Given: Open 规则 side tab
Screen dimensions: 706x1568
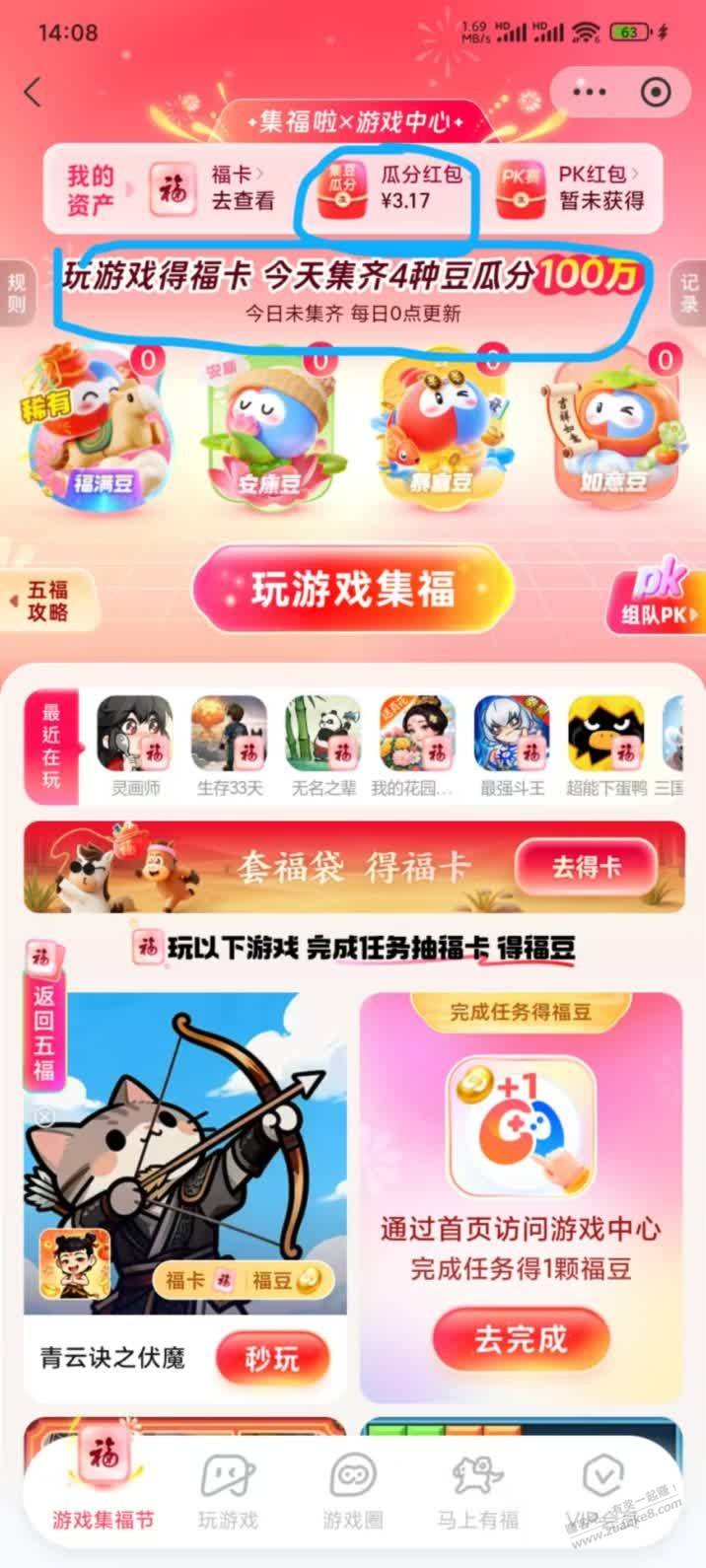Looking at the screenshot, I should tap(15, 292).
